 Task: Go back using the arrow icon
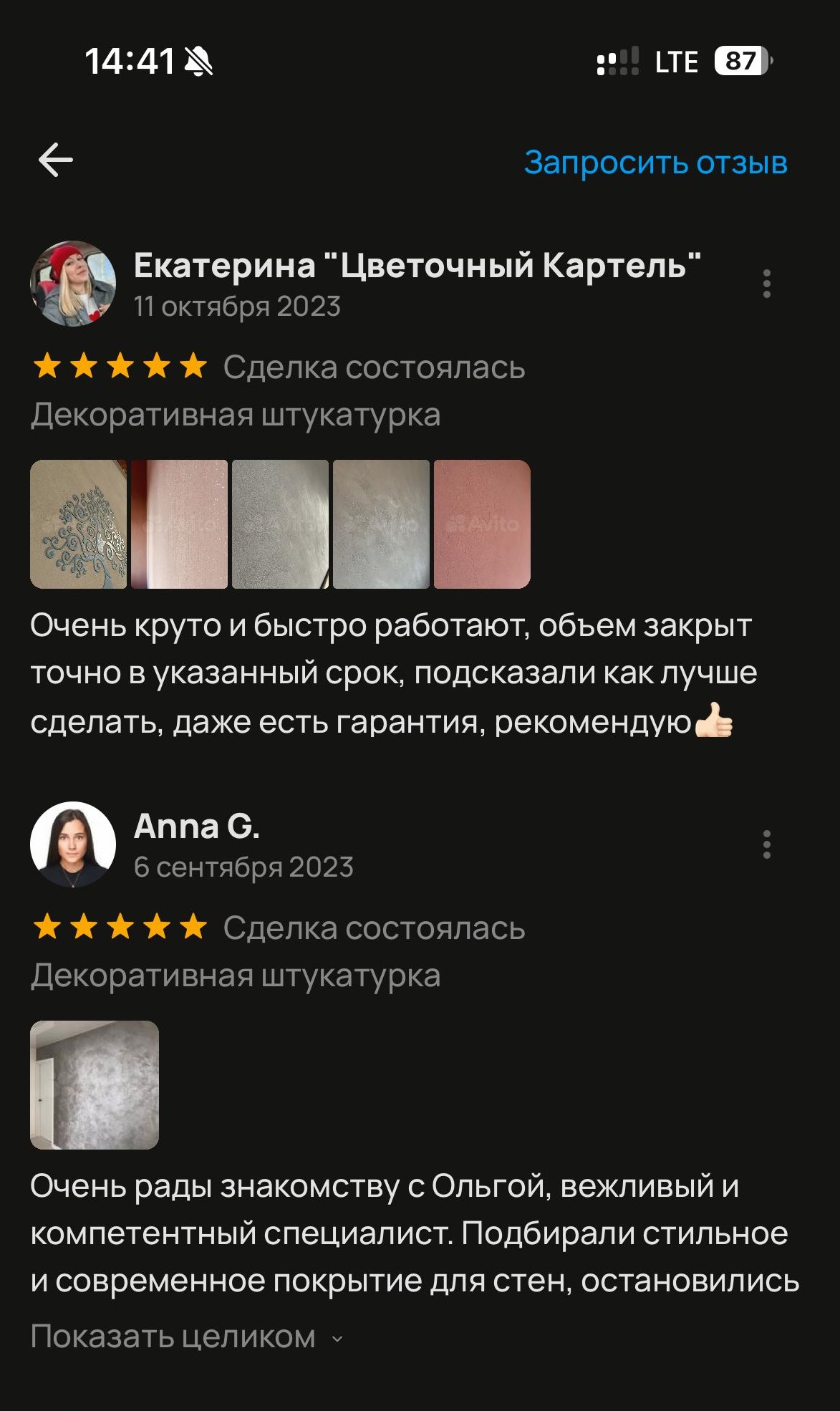point(56,160)
